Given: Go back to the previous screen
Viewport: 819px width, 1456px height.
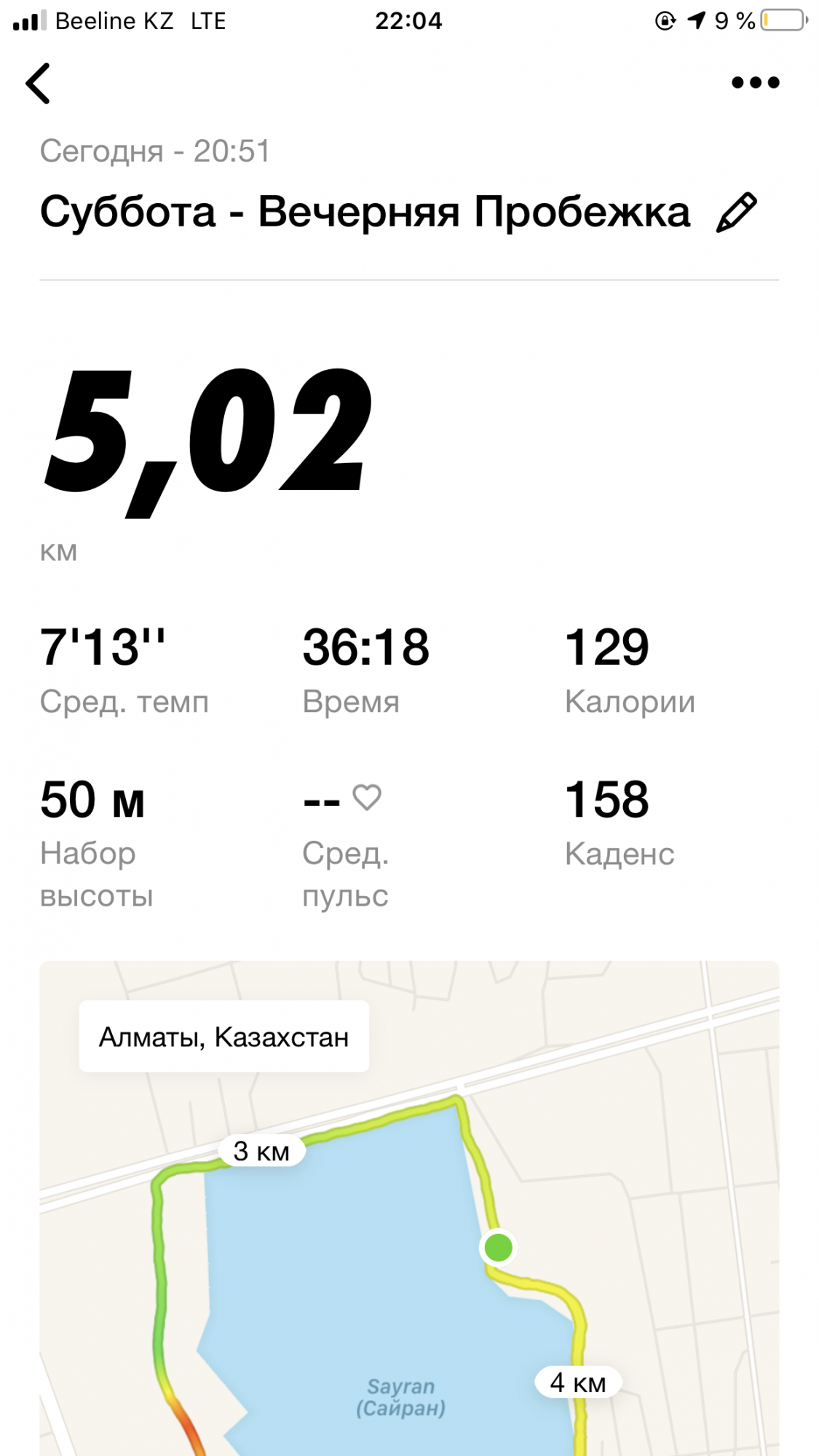Looking at the screenshot, I should pos(38,83).
